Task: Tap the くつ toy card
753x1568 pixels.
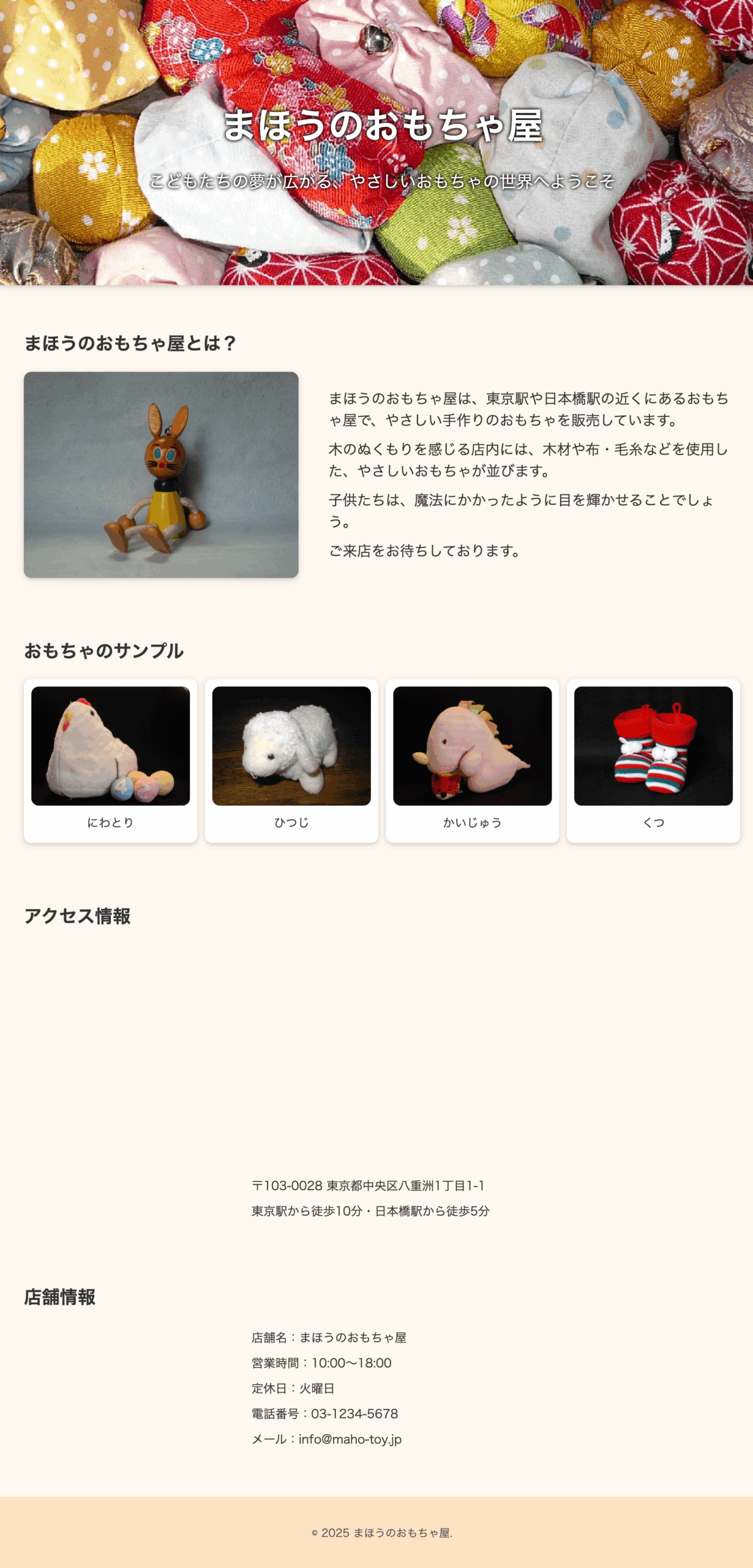Action: tap(653, 759)
